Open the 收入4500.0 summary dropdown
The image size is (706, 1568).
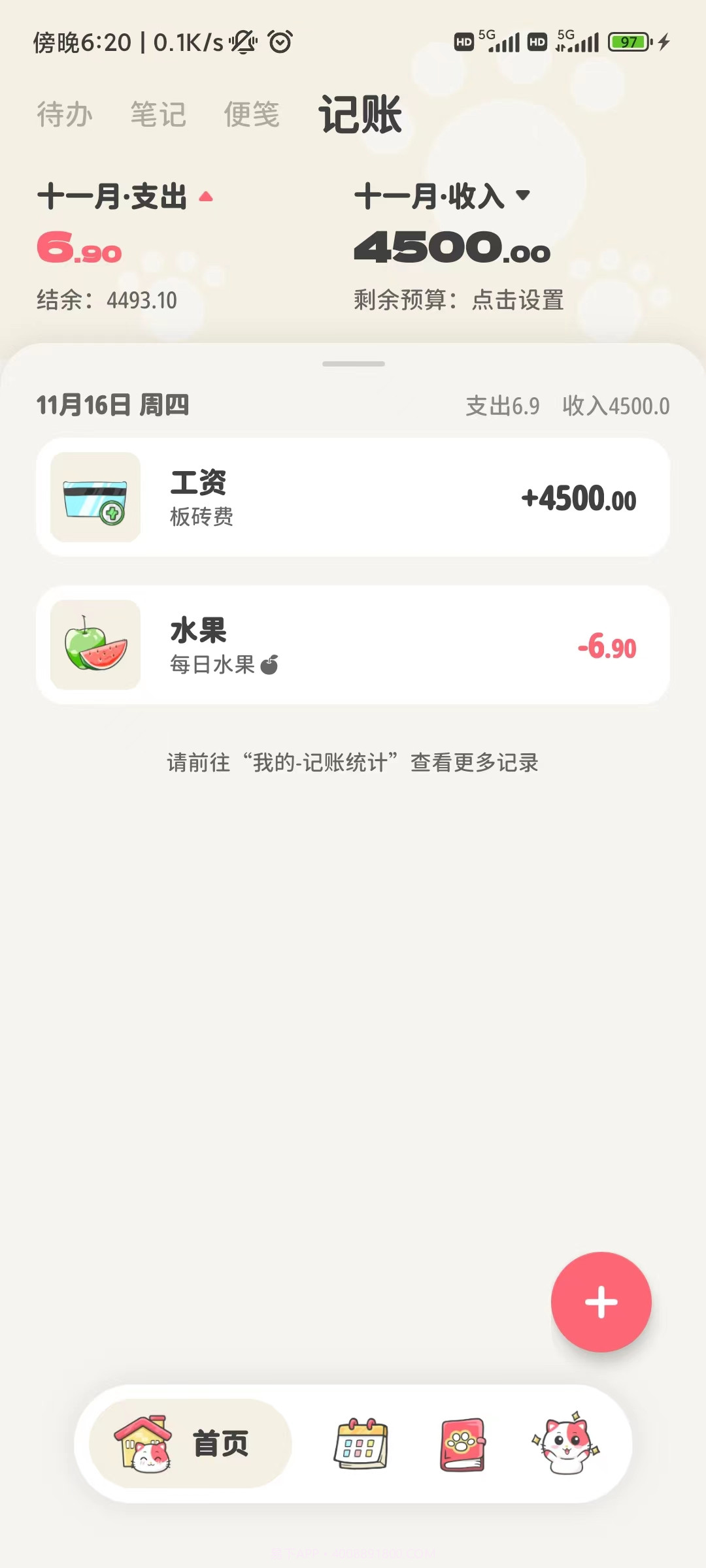(614, 405)
